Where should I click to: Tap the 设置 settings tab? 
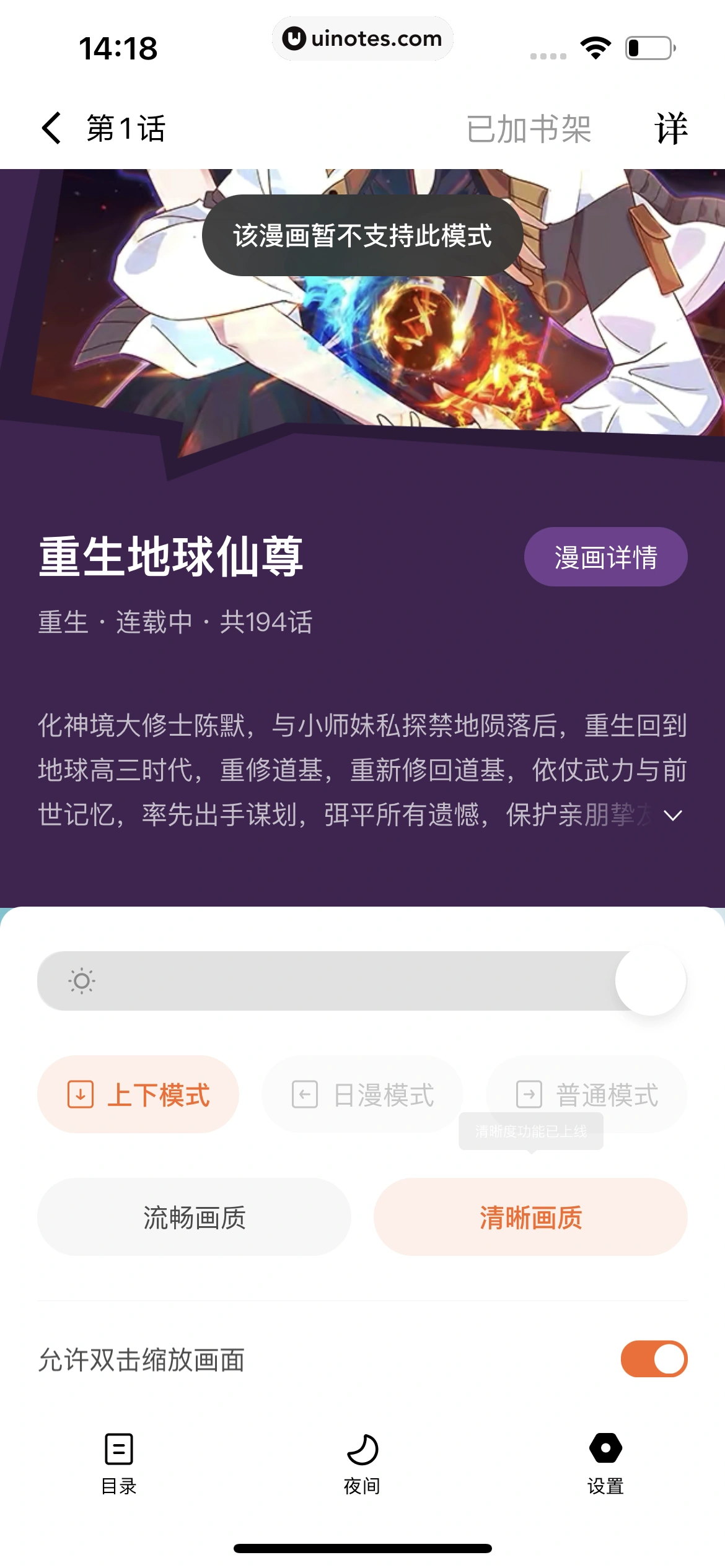pos(605,1463)
